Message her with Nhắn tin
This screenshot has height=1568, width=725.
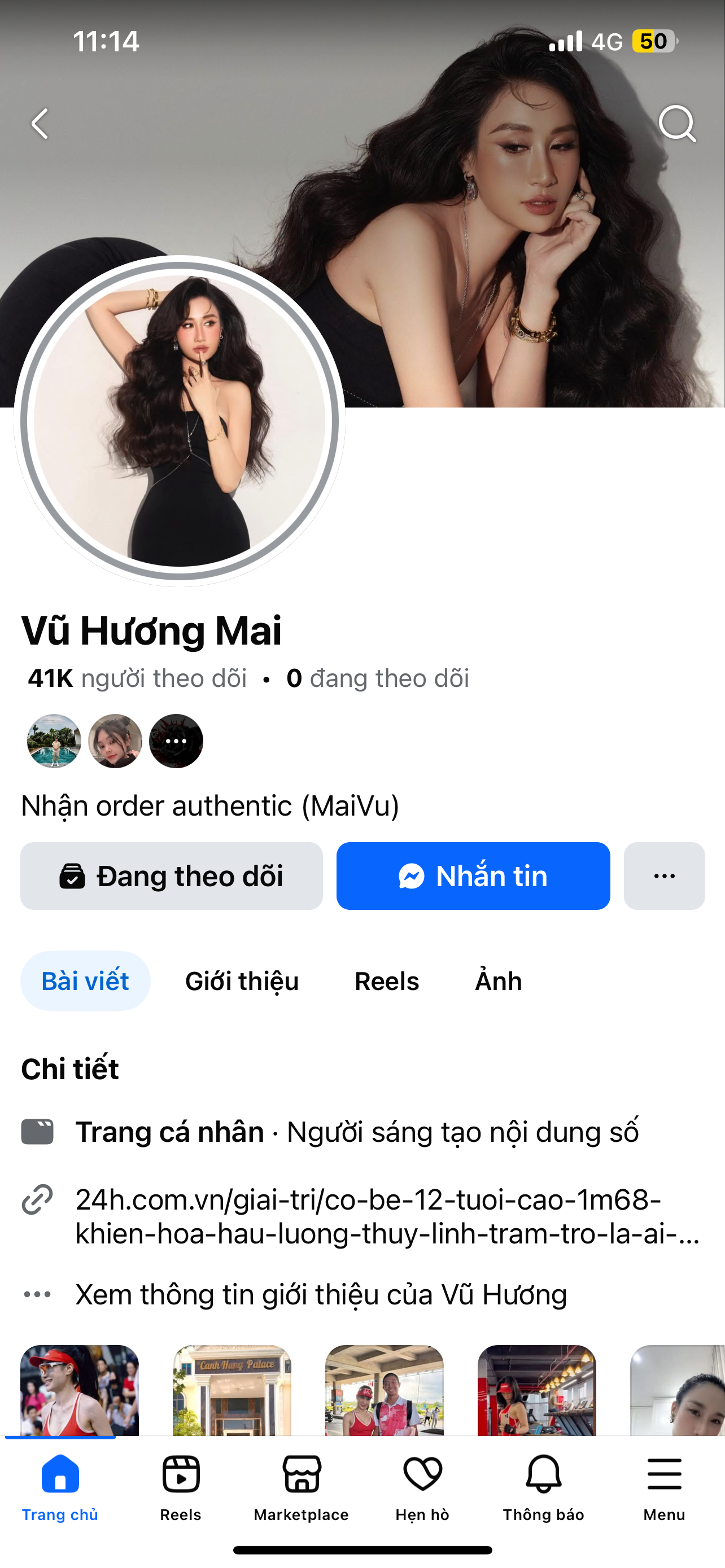473,876
